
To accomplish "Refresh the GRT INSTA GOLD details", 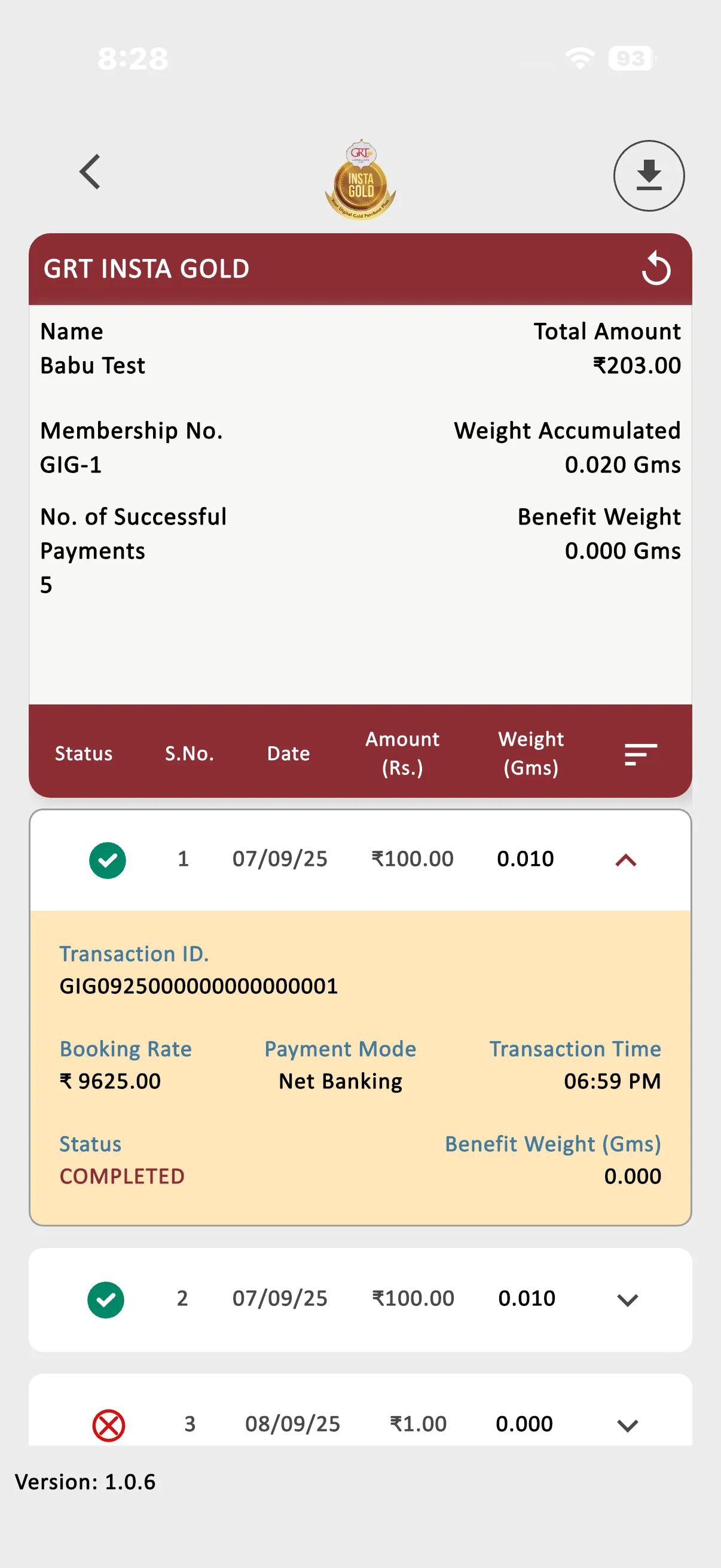I will 657,269.
